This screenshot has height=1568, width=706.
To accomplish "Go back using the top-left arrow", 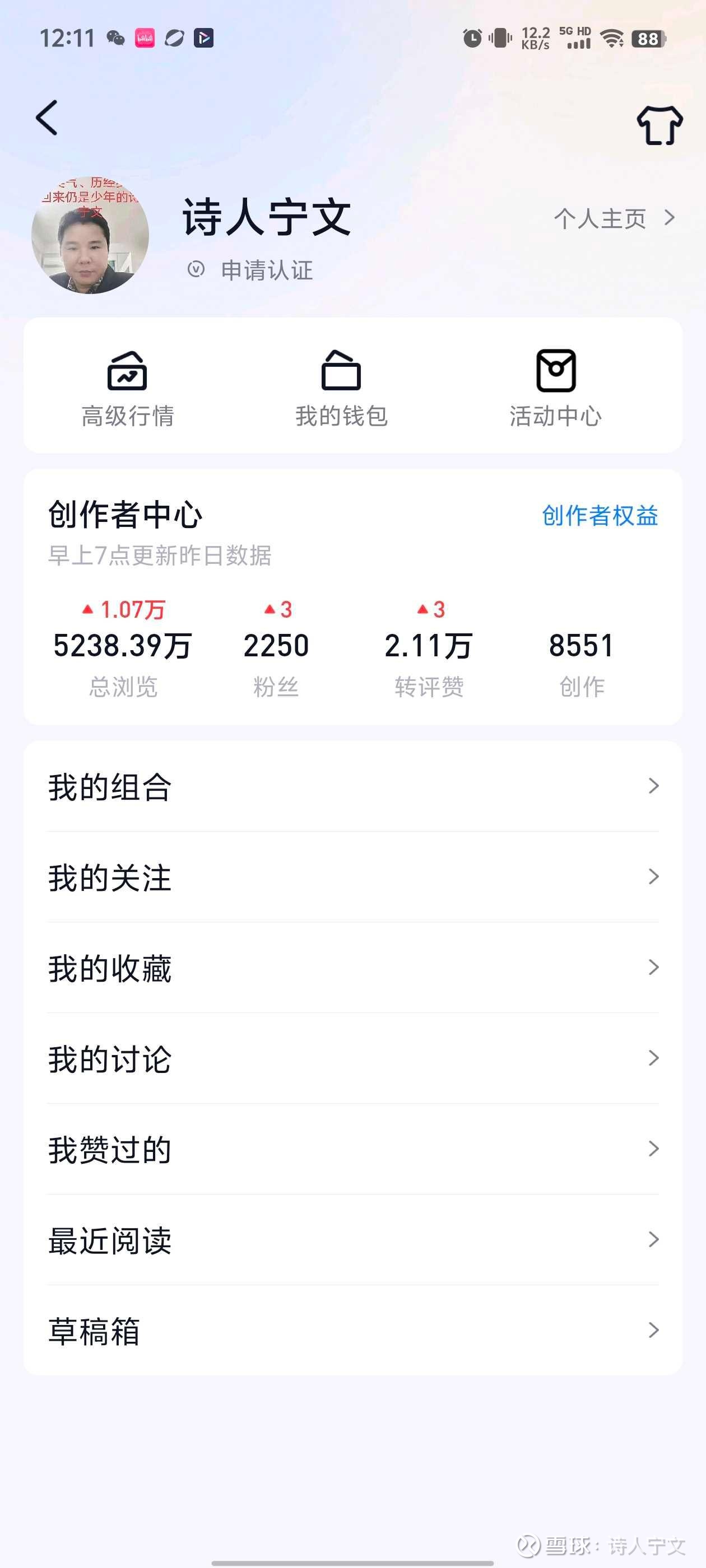I will 47,118.
